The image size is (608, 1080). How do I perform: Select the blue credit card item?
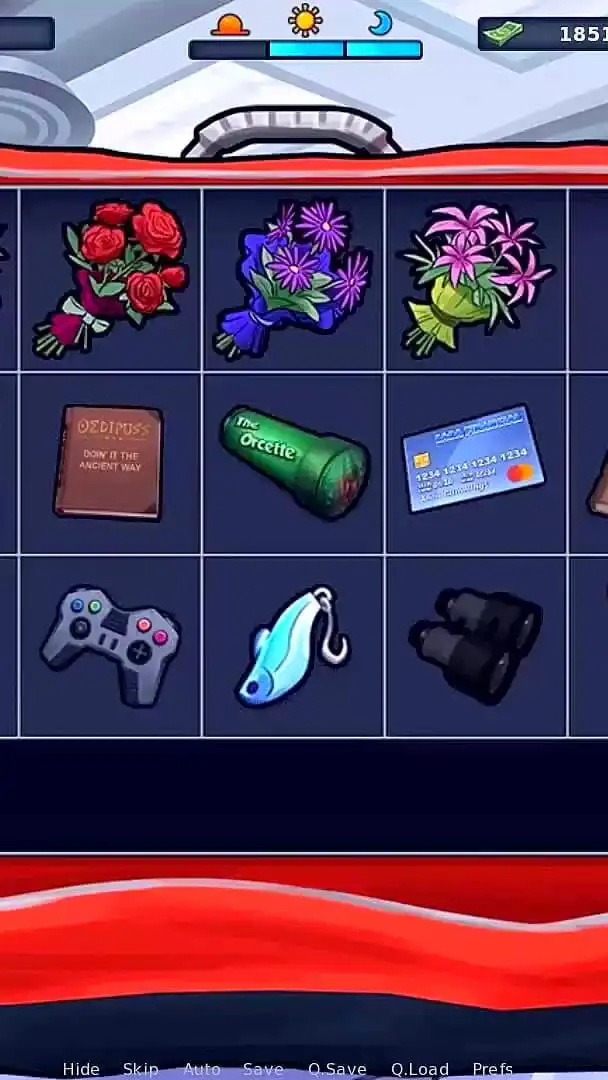click(x=474, y=460)
